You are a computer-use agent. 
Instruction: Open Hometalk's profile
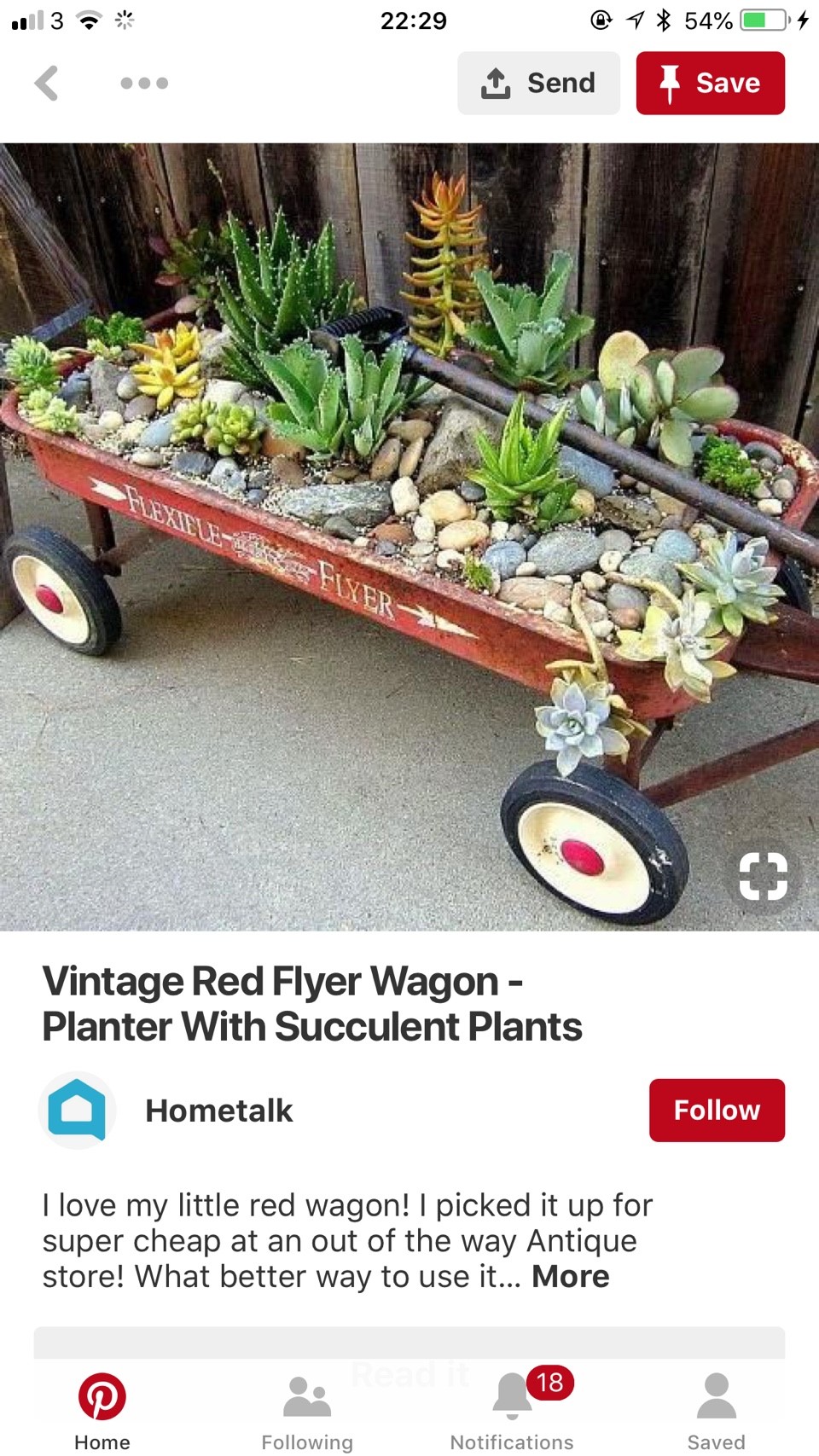[218, 1111]
